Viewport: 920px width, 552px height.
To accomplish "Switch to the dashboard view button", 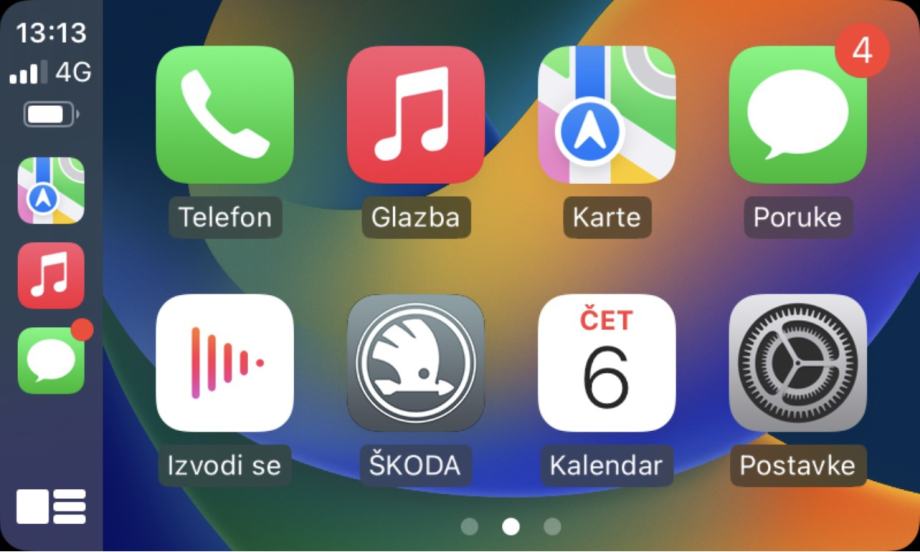I will (x=51, y=506).
